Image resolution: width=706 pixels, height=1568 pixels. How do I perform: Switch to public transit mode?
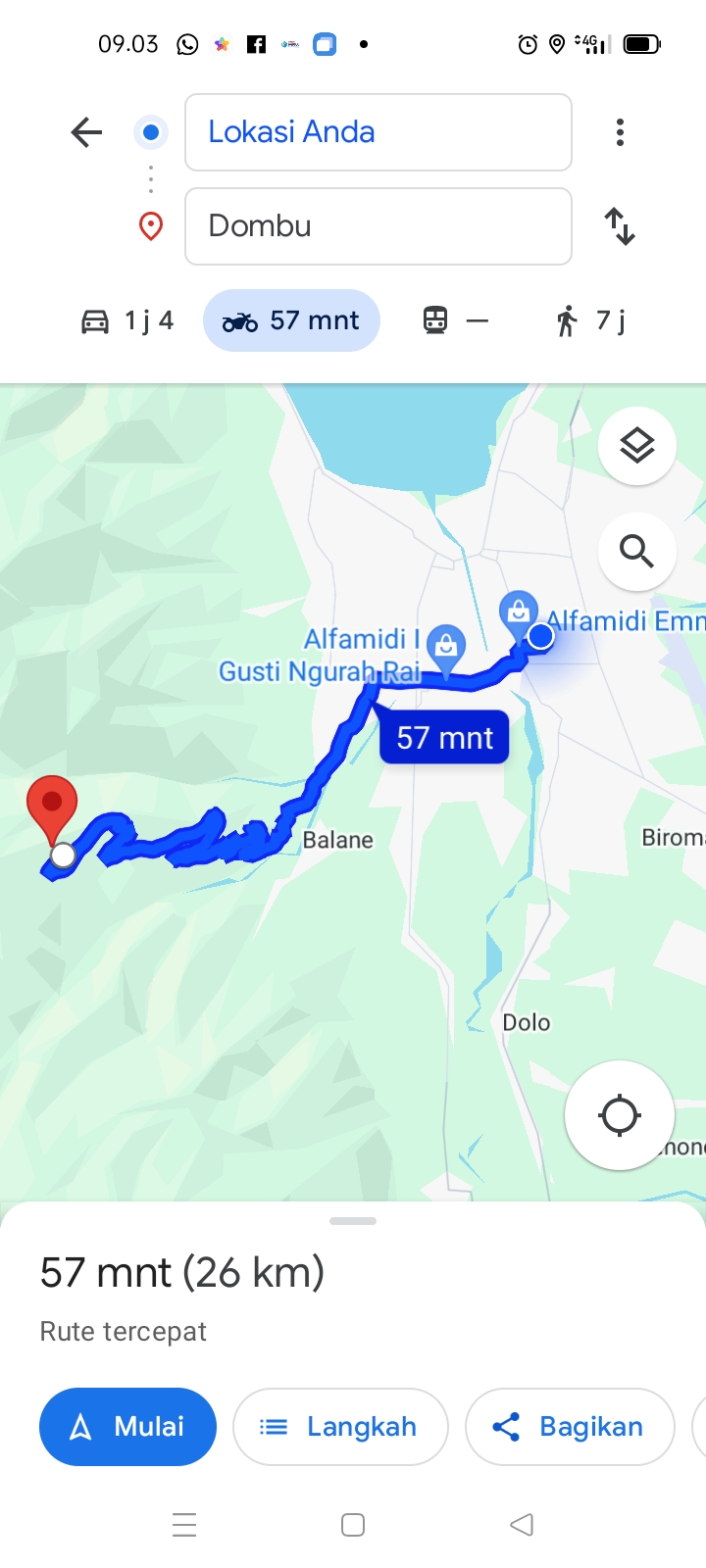coord(455,320)
